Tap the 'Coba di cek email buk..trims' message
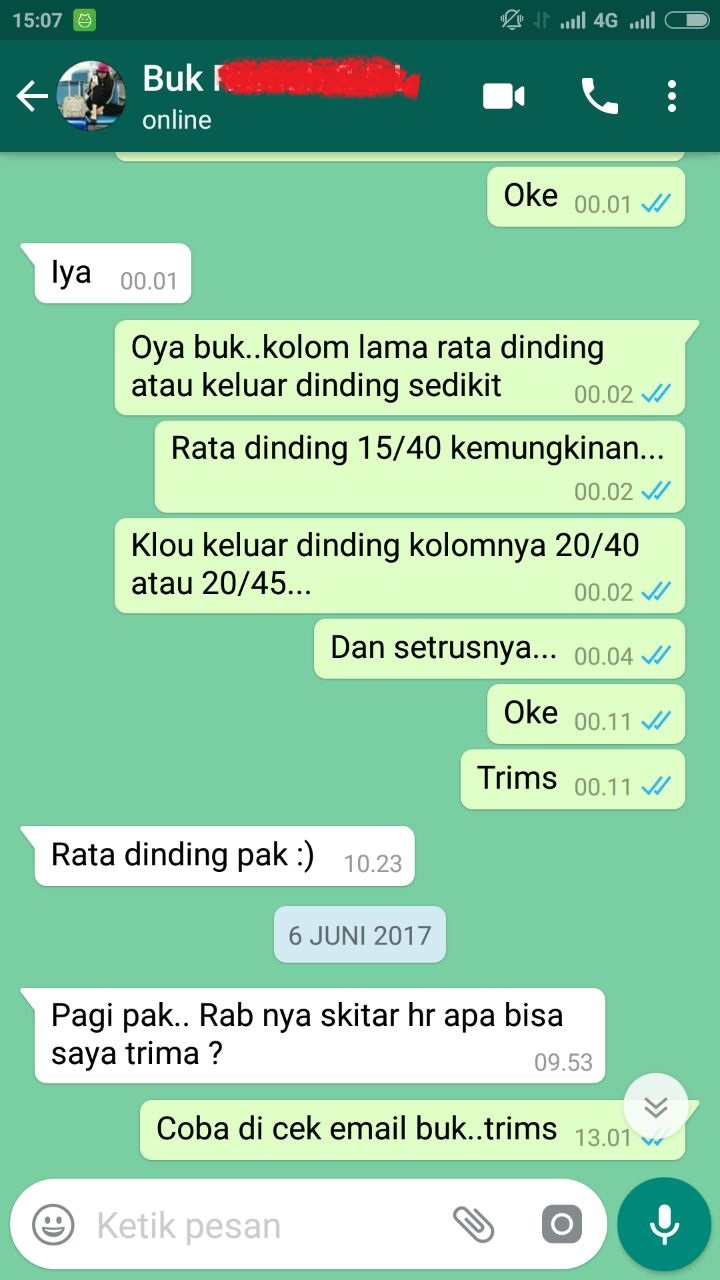The width and height of the screenshot is (720, 1280). coord(400,1128)
